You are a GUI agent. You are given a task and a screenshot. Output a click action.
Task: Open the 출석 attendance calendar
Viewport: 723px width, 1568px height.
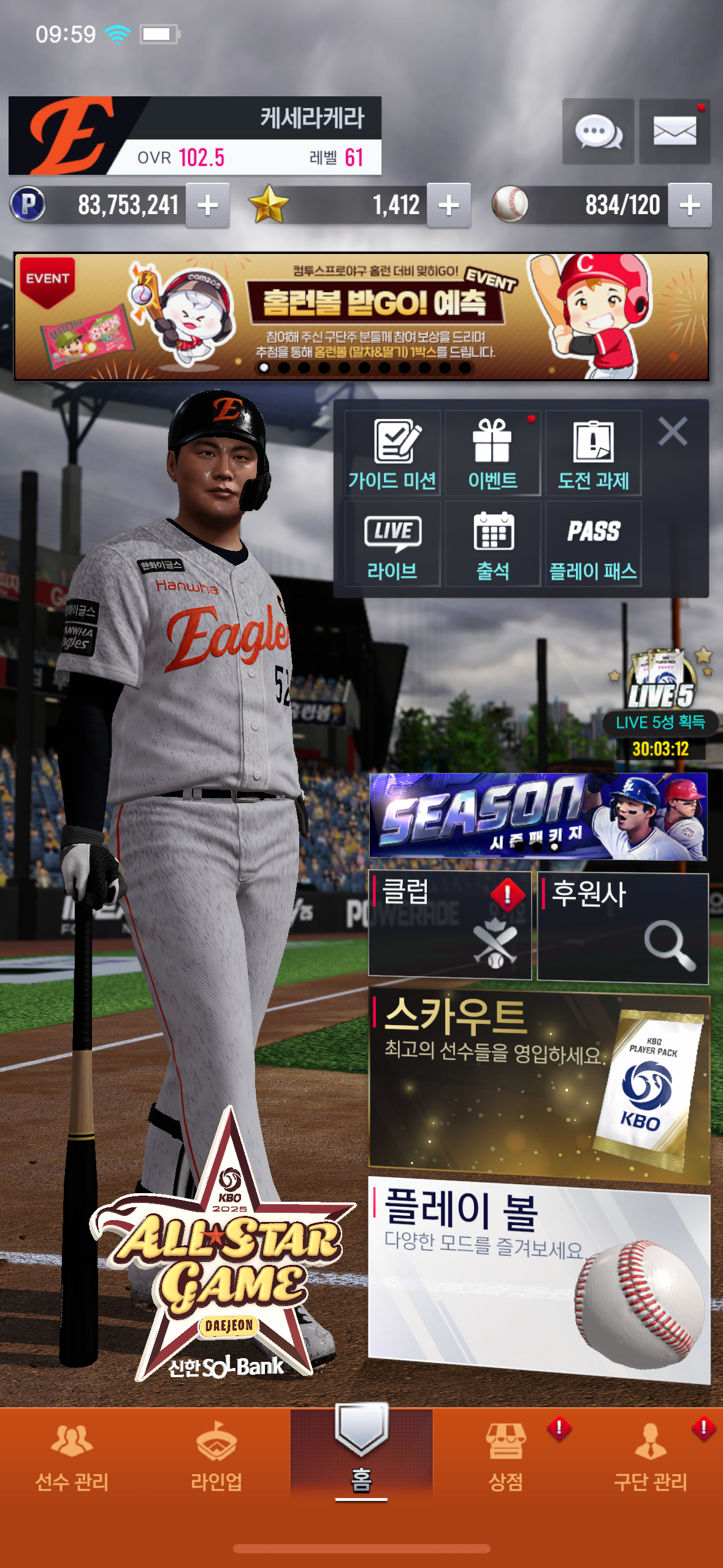492,544
